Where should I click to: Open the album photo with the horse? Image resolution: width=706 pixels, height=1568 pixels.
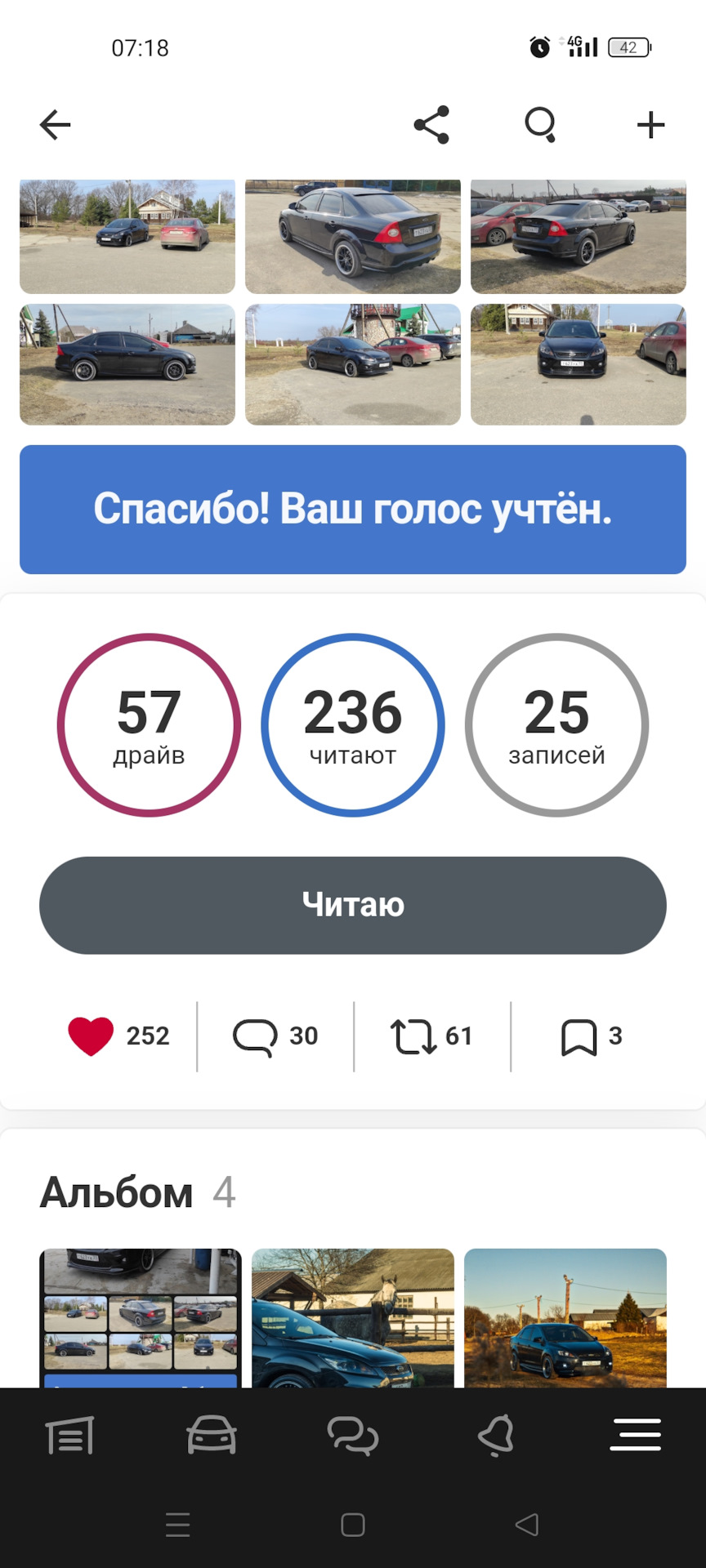click(x=353, y=1317)
